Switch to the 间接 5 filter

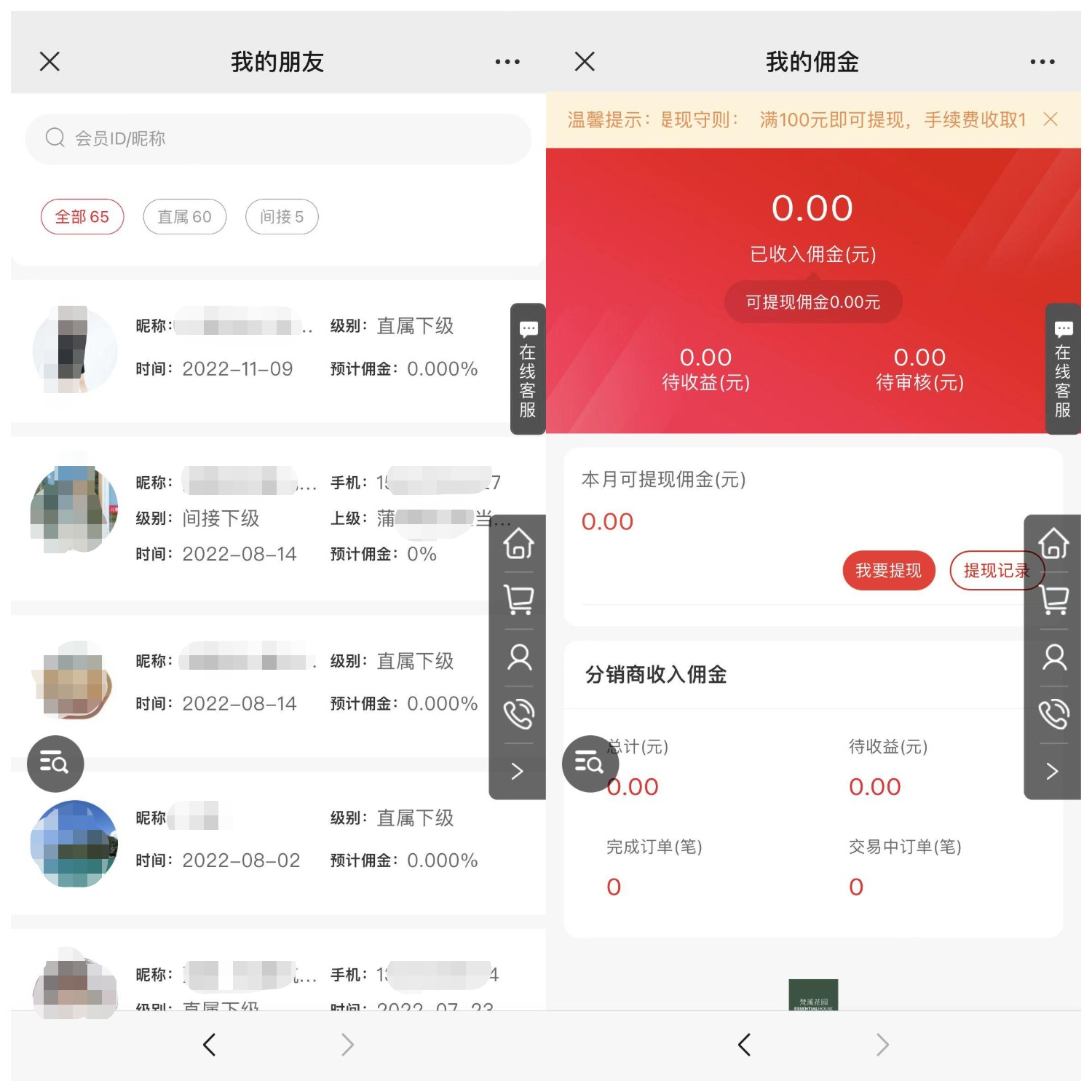282,217
